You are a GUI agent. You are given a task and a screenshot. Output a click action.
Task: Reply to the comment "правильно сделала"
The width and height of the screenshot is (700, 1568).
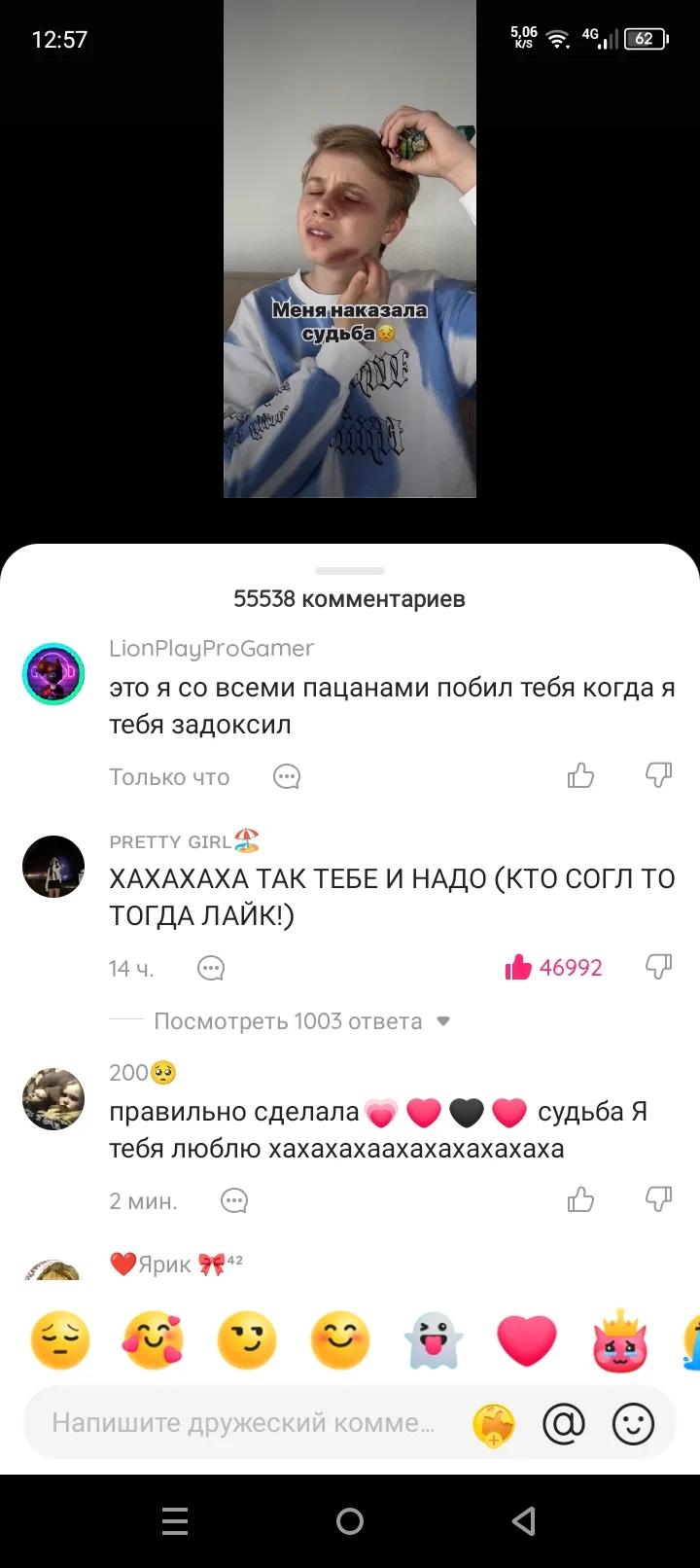234,1200
